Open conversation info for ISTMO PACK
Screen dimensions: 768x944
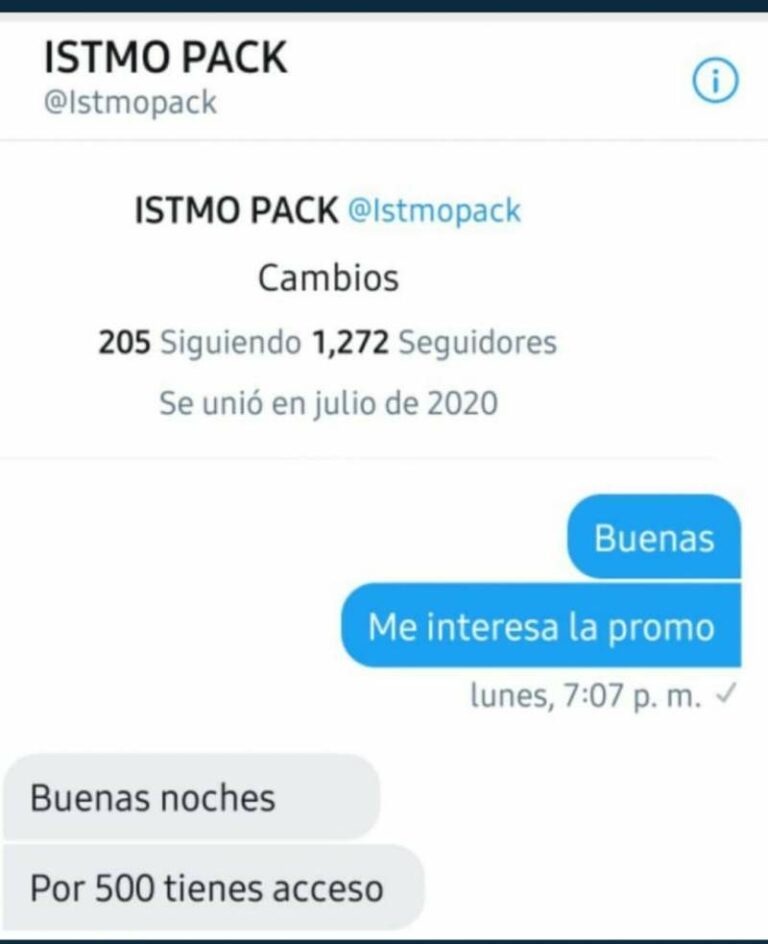[x=715, y=83]
